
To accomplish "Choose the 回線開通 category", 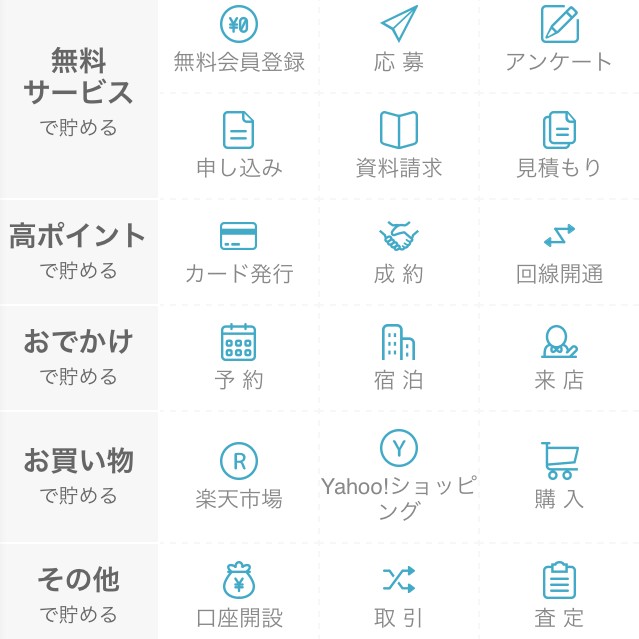I will [x=559, y=252].
